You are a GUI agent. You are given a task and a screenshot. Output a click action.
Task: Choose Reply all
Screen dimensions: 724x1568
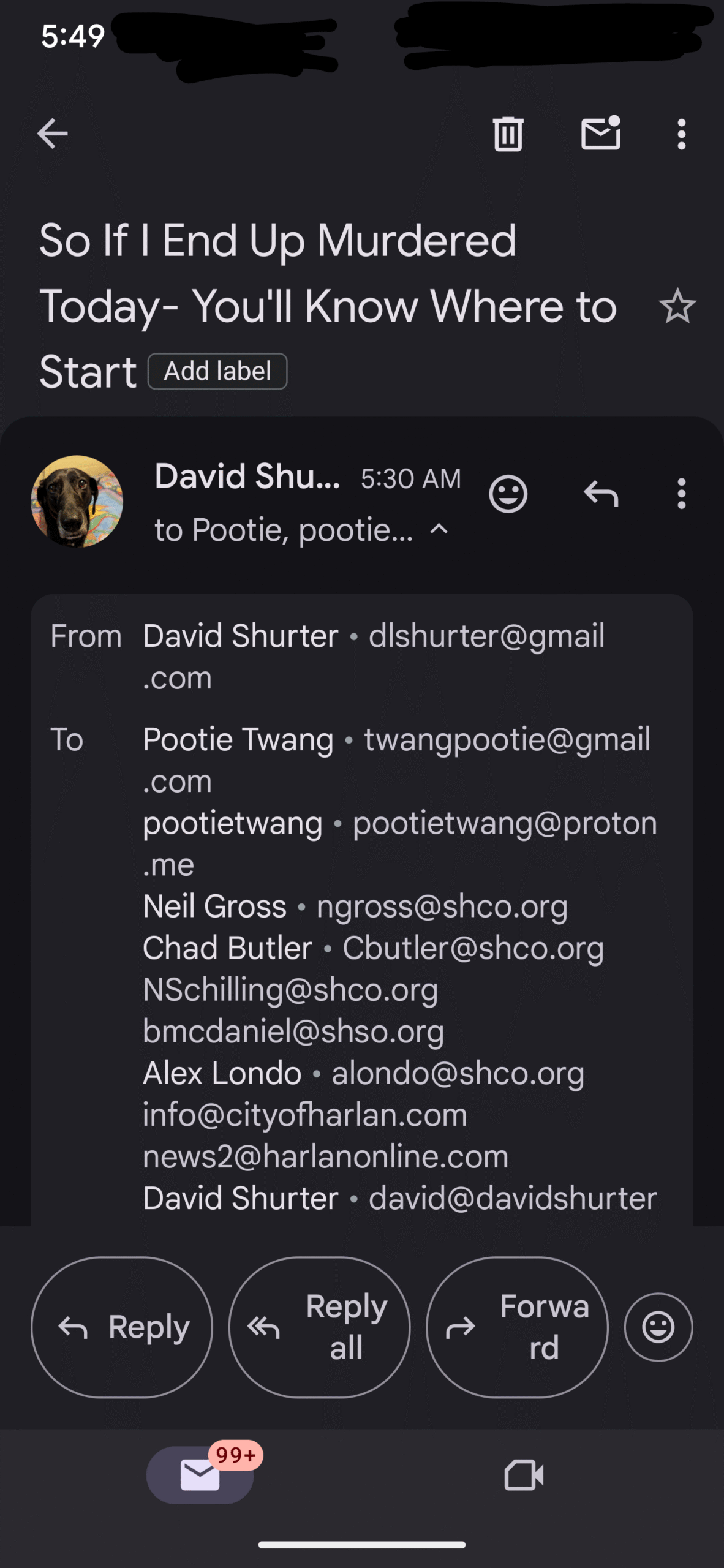pos(319,1327)
